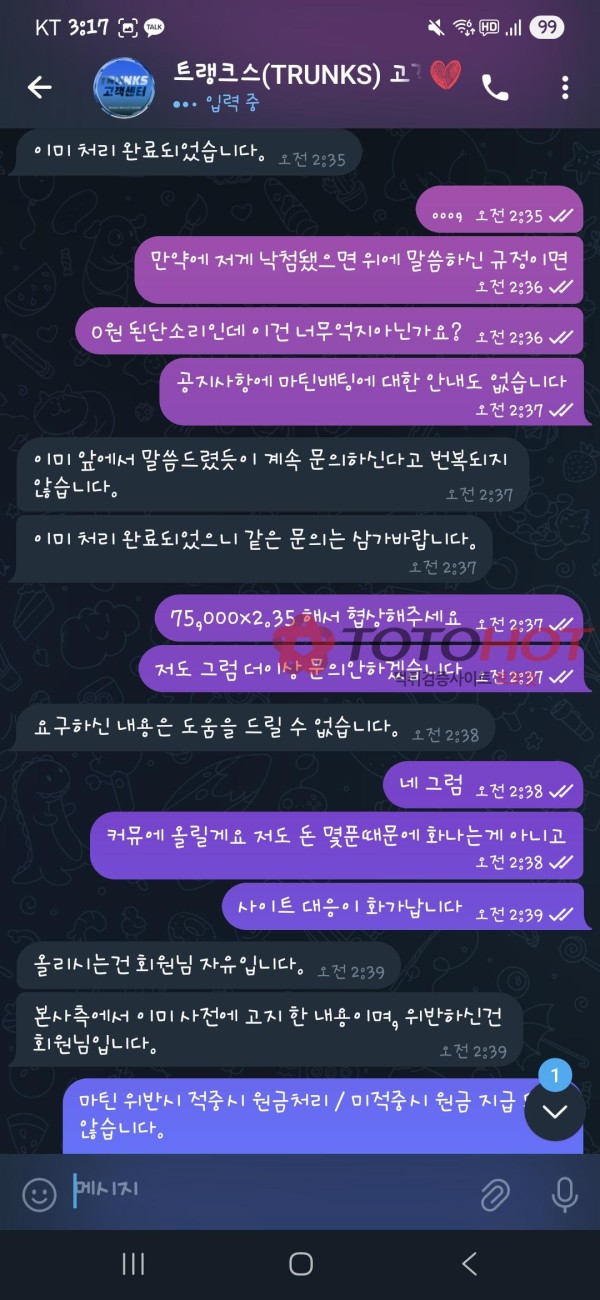The image size is (600, 1300).
Task: Go to the phone home screen
Action: pos(301,1264)
